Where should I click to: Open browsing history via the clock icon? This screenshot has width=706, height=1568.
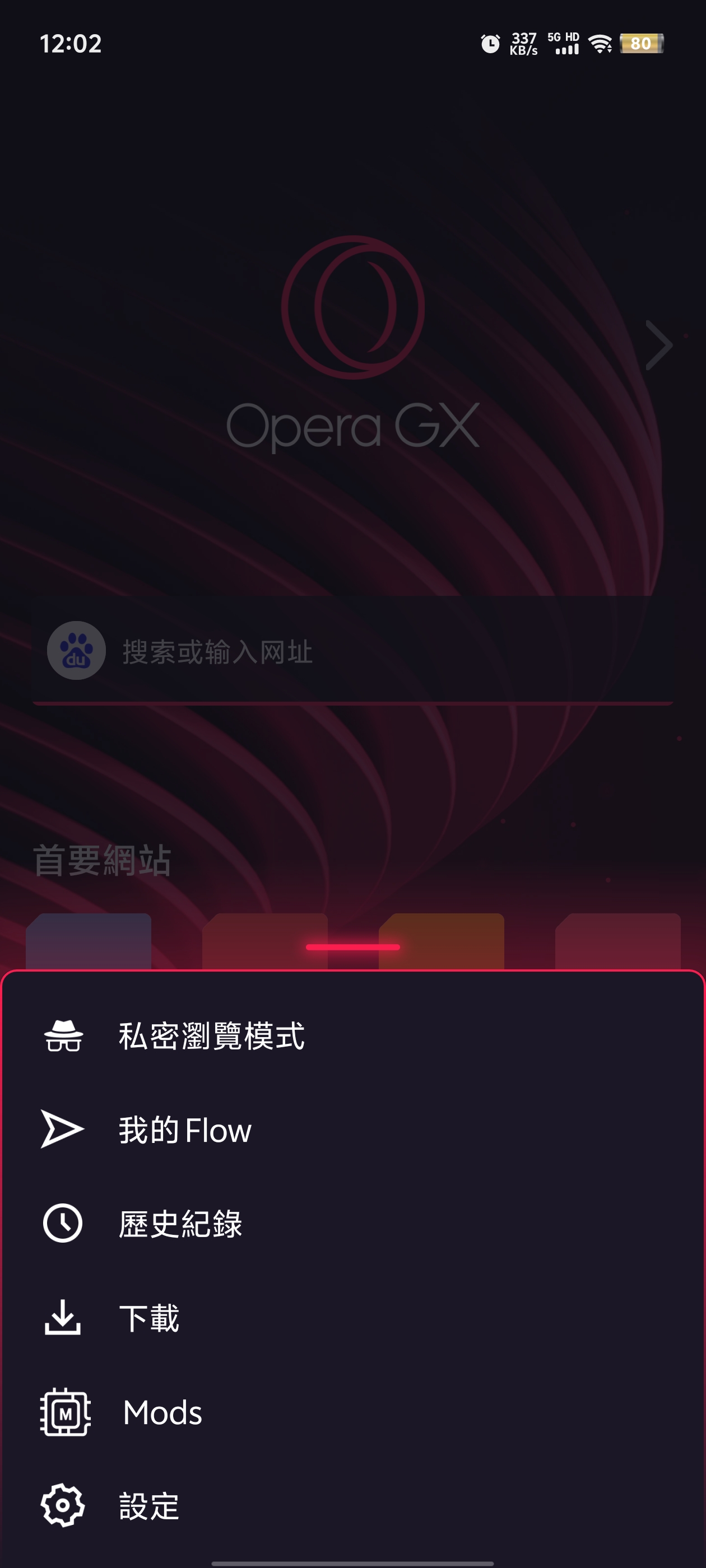click(63, 1222)
